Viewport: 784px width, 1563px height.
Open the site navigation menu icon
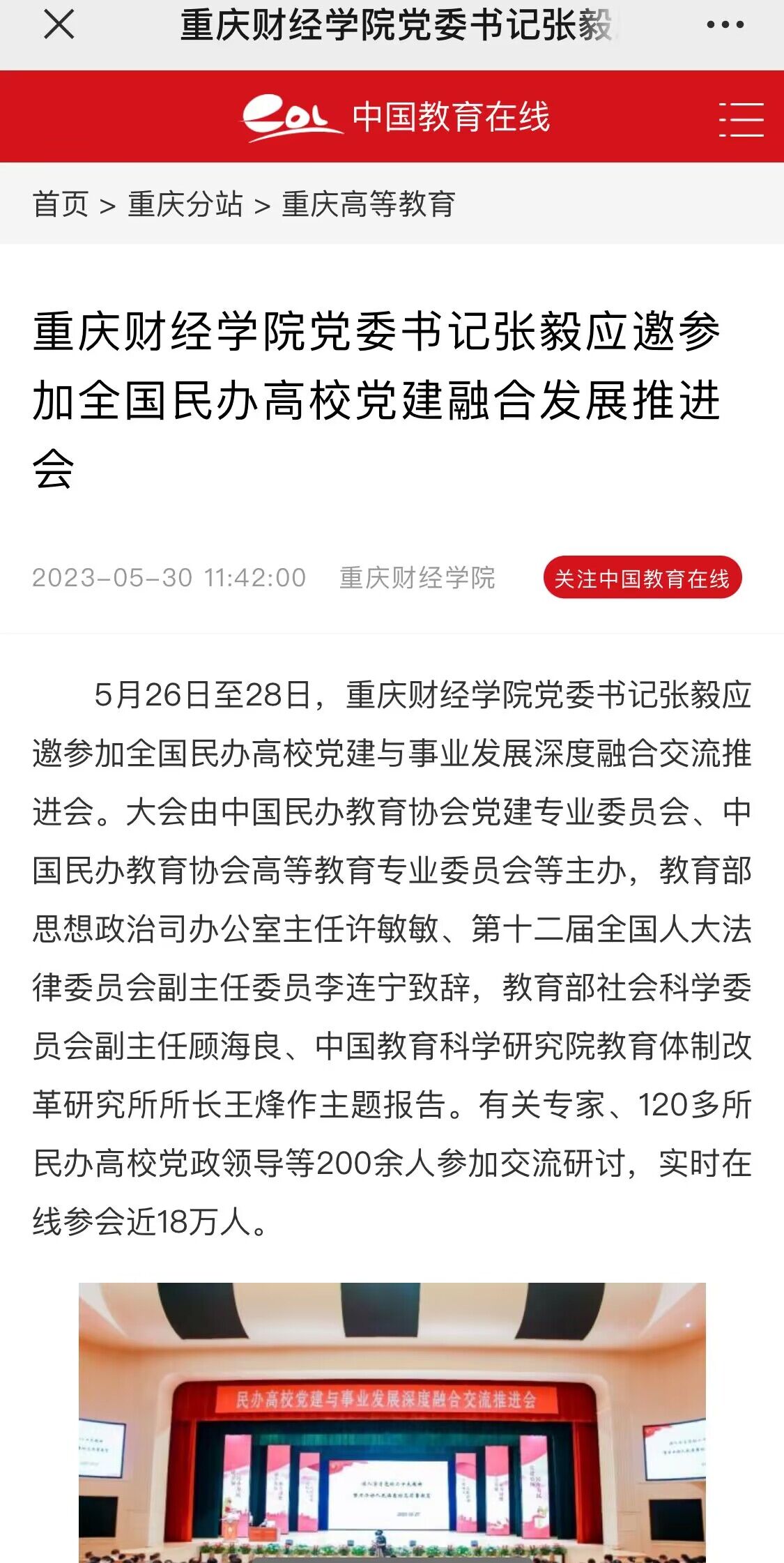741,119
